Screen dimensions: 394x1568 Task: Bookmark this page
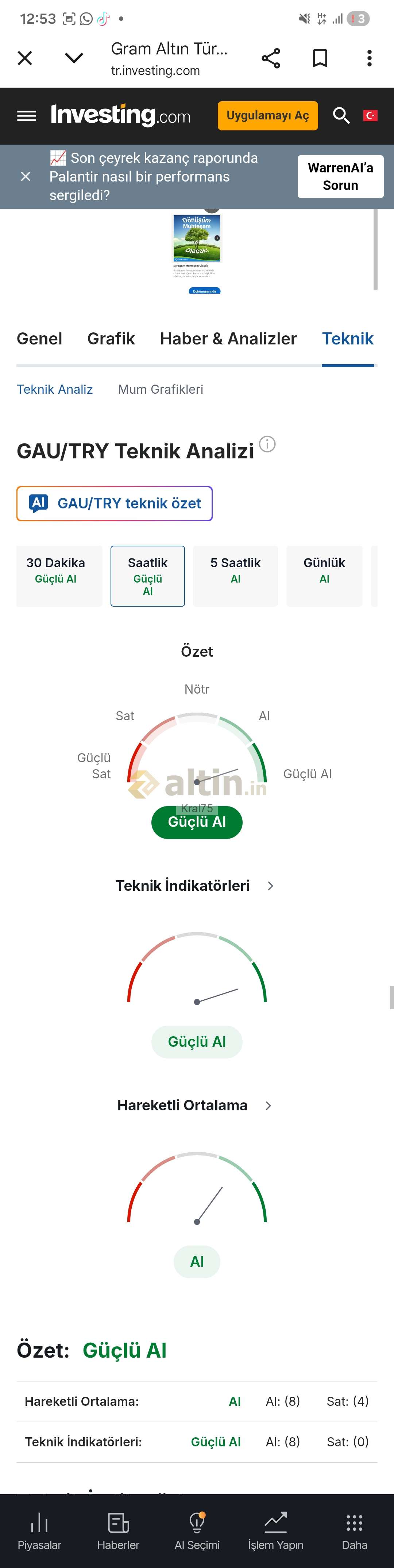(x=320, y=58)
